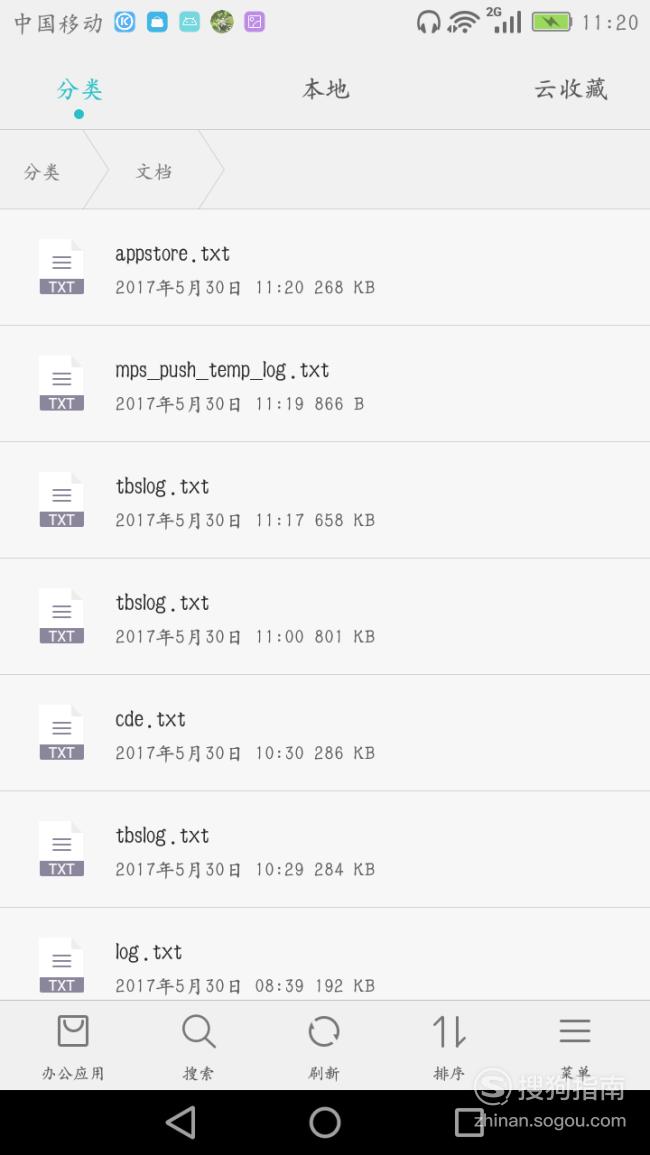
Task: Tap the system back button
Action: 181,1123
